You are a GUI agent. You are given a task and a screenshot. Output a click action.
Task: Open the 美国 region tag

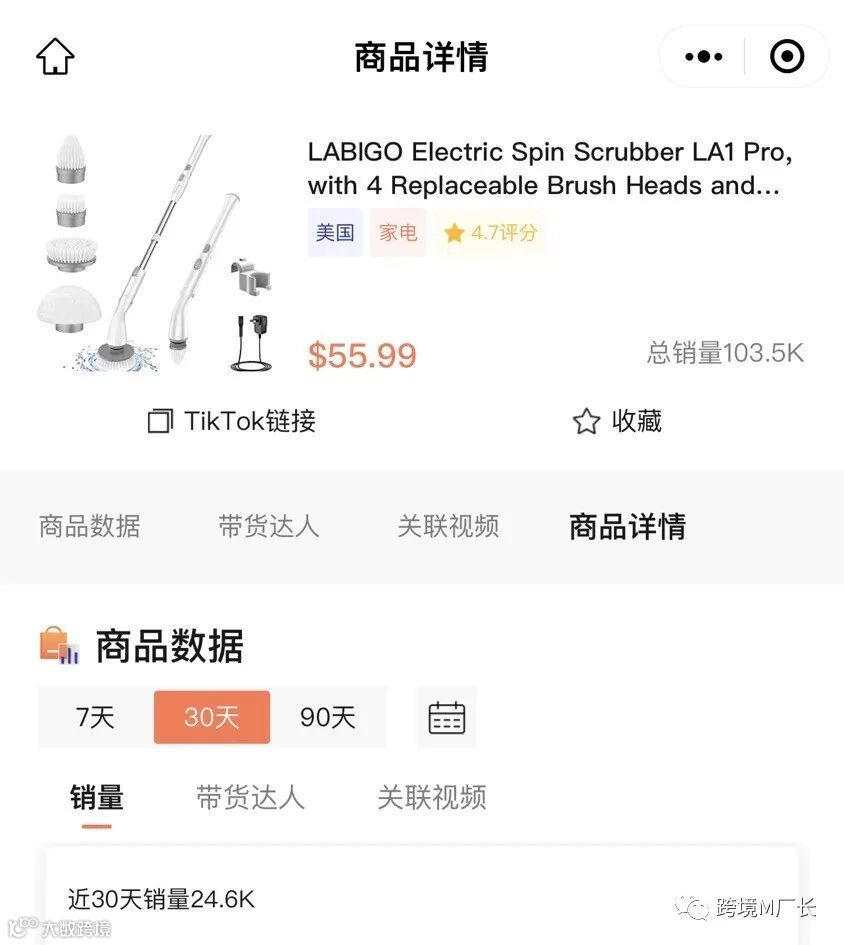tap(335, 232)
